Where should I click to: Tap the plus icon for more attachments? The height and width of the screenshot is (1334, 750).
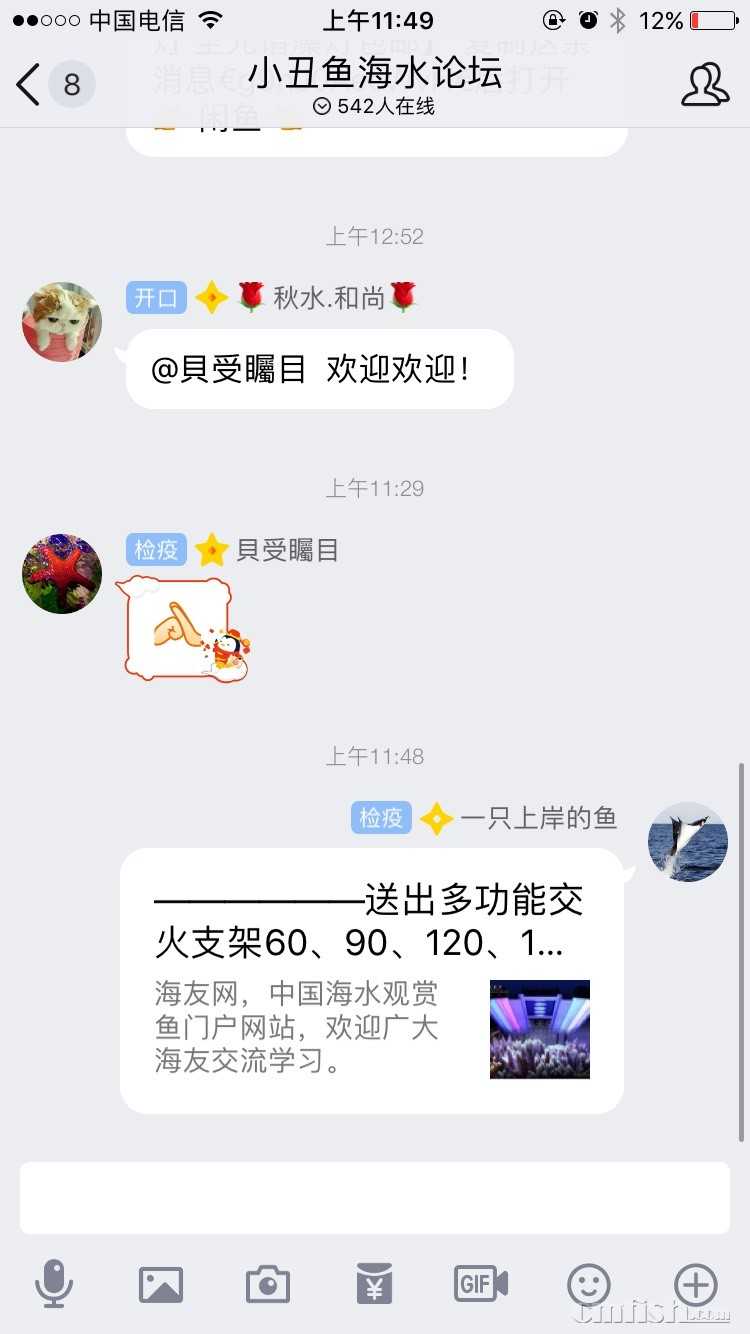point(695,1285)
